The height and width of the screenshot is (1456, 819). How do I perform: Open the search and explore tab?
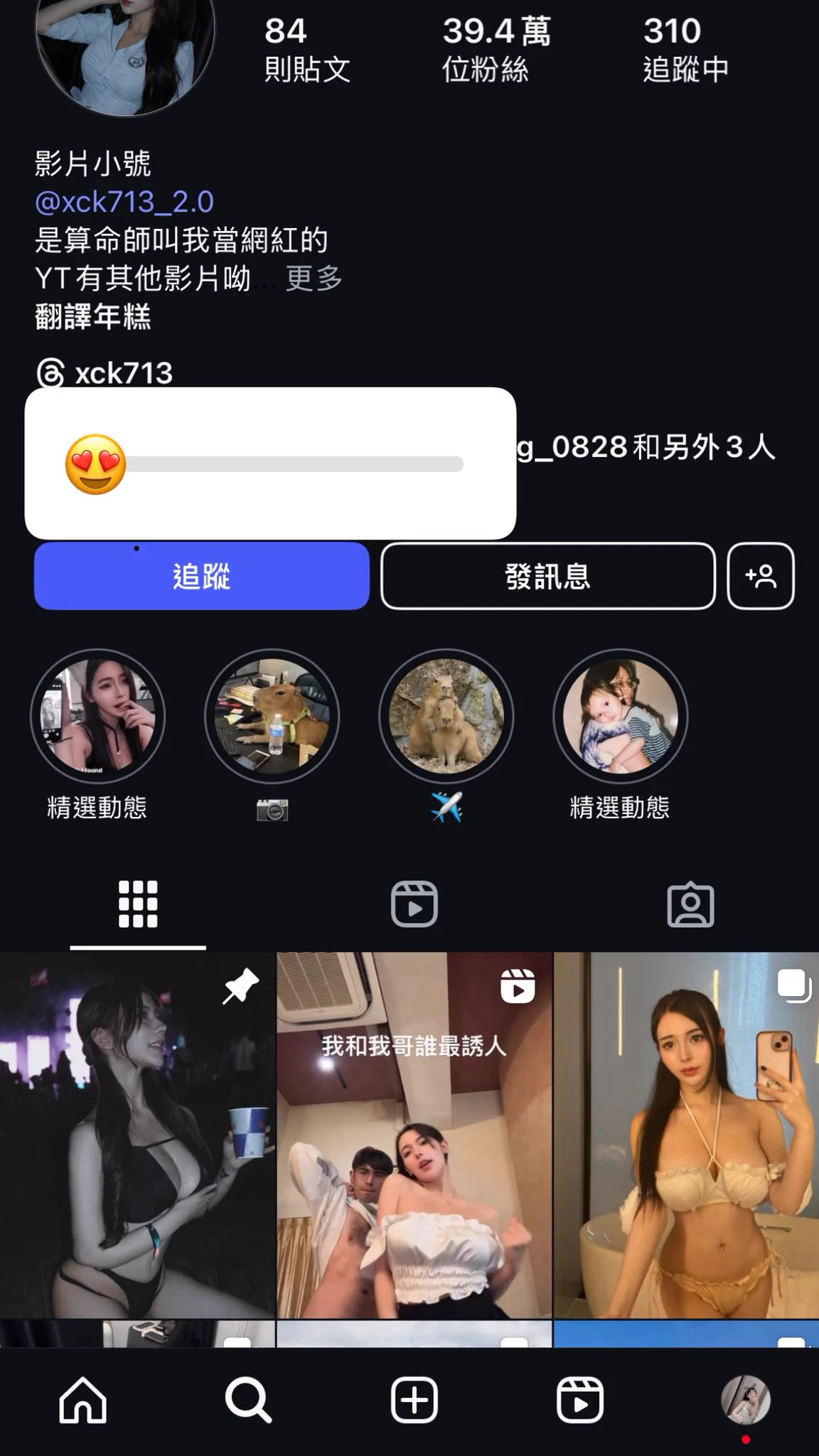point(248,1400)
